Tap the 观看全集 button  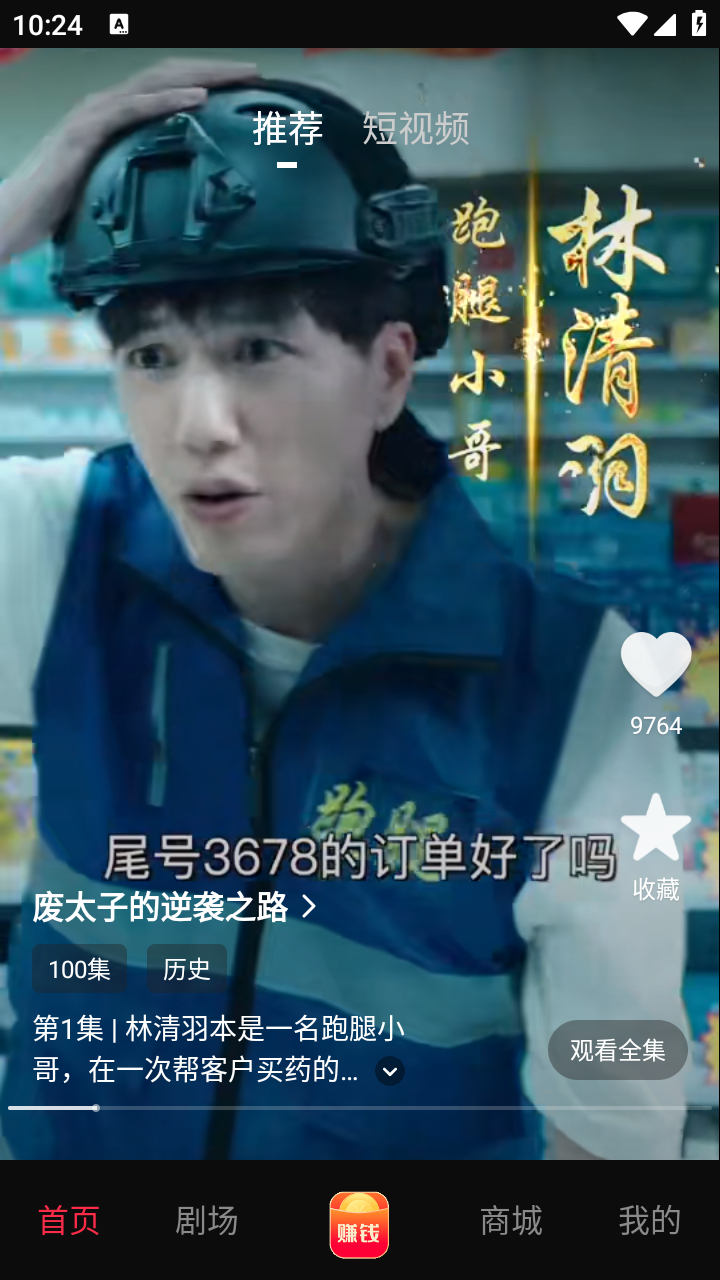pyautogui.click(x=617, y=1050)
